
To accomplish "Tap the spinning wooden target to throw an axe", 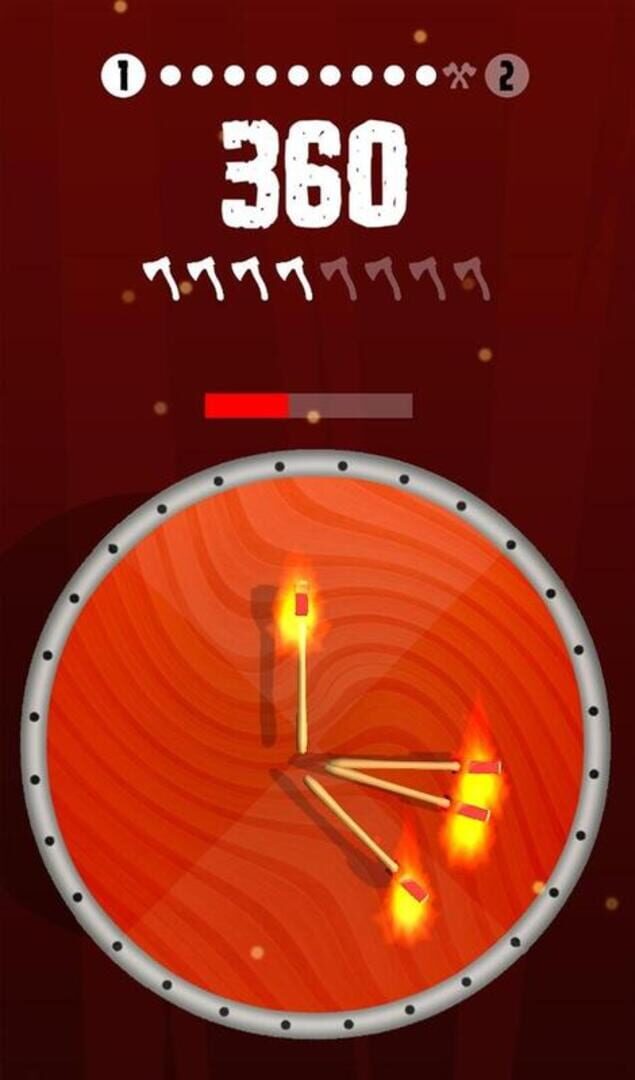I will (x=315, y=745).
